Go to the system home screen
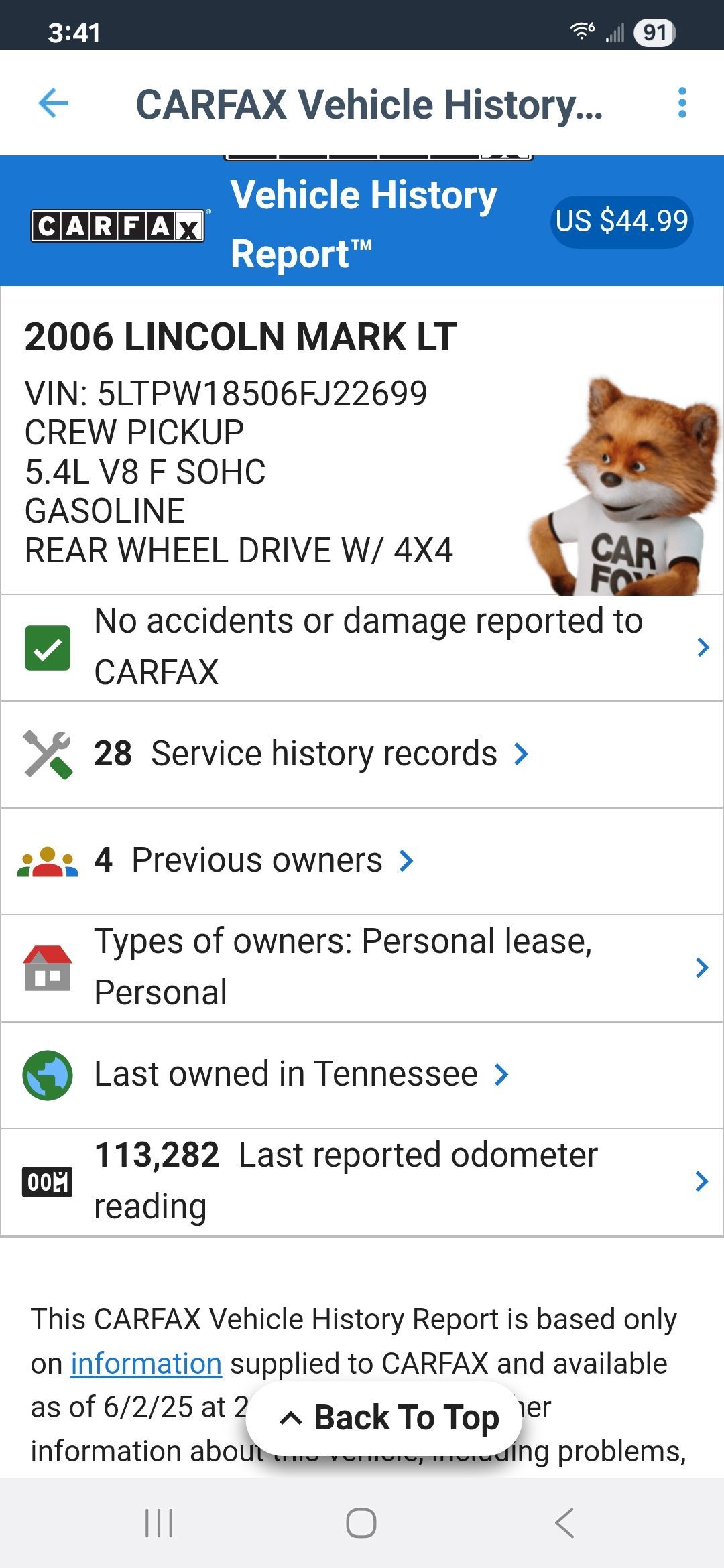The height and width of the screenshot is (1568, 724). pos(361,1522)
